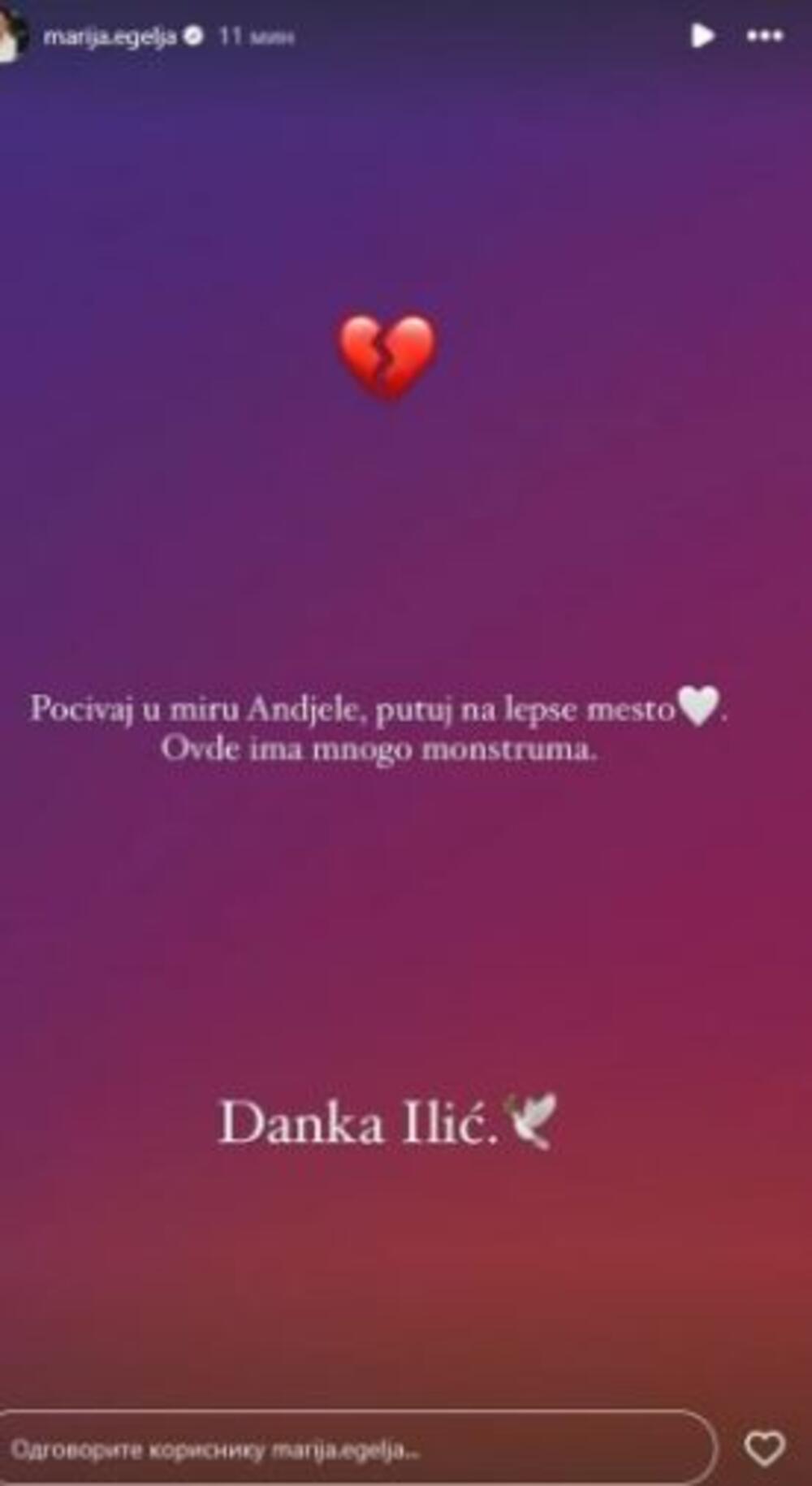Image resolution: width=812 pixels, height=1486 pixels.
Task: Tap the play button on the story
Action: [x=702, y=36]
